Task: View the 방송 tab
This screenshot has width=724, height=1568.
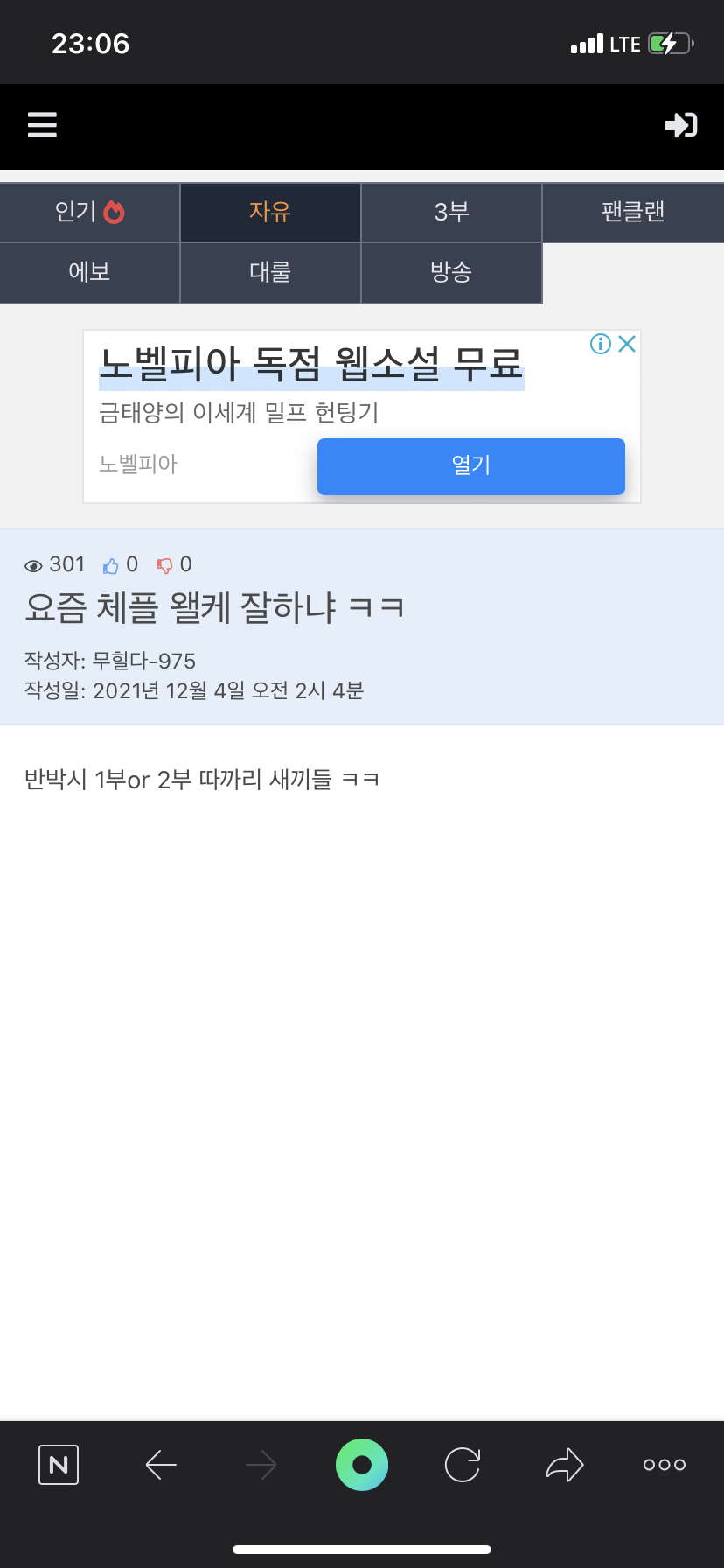Action: click(451, 272)
